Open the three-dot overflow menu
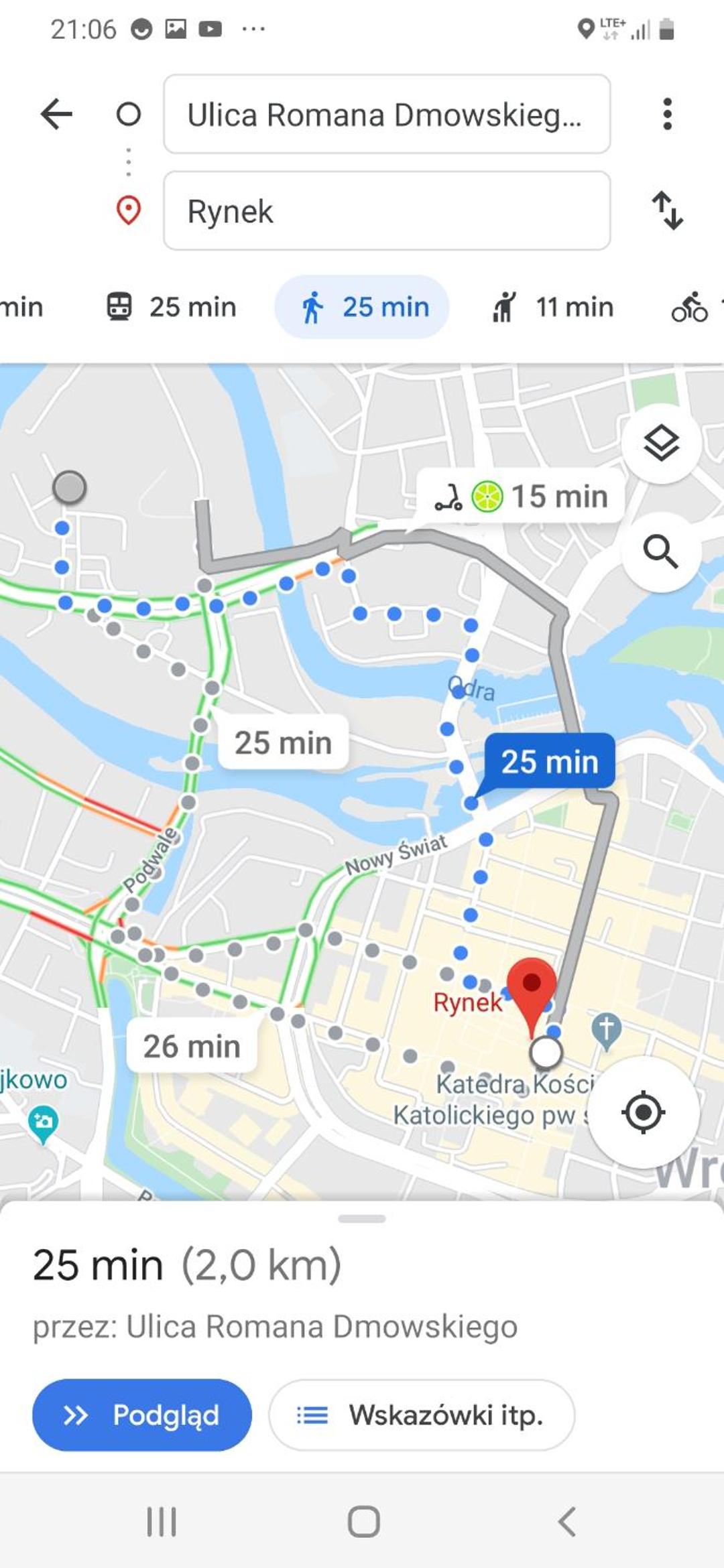Screen dimensions: 724x1568 666,114
